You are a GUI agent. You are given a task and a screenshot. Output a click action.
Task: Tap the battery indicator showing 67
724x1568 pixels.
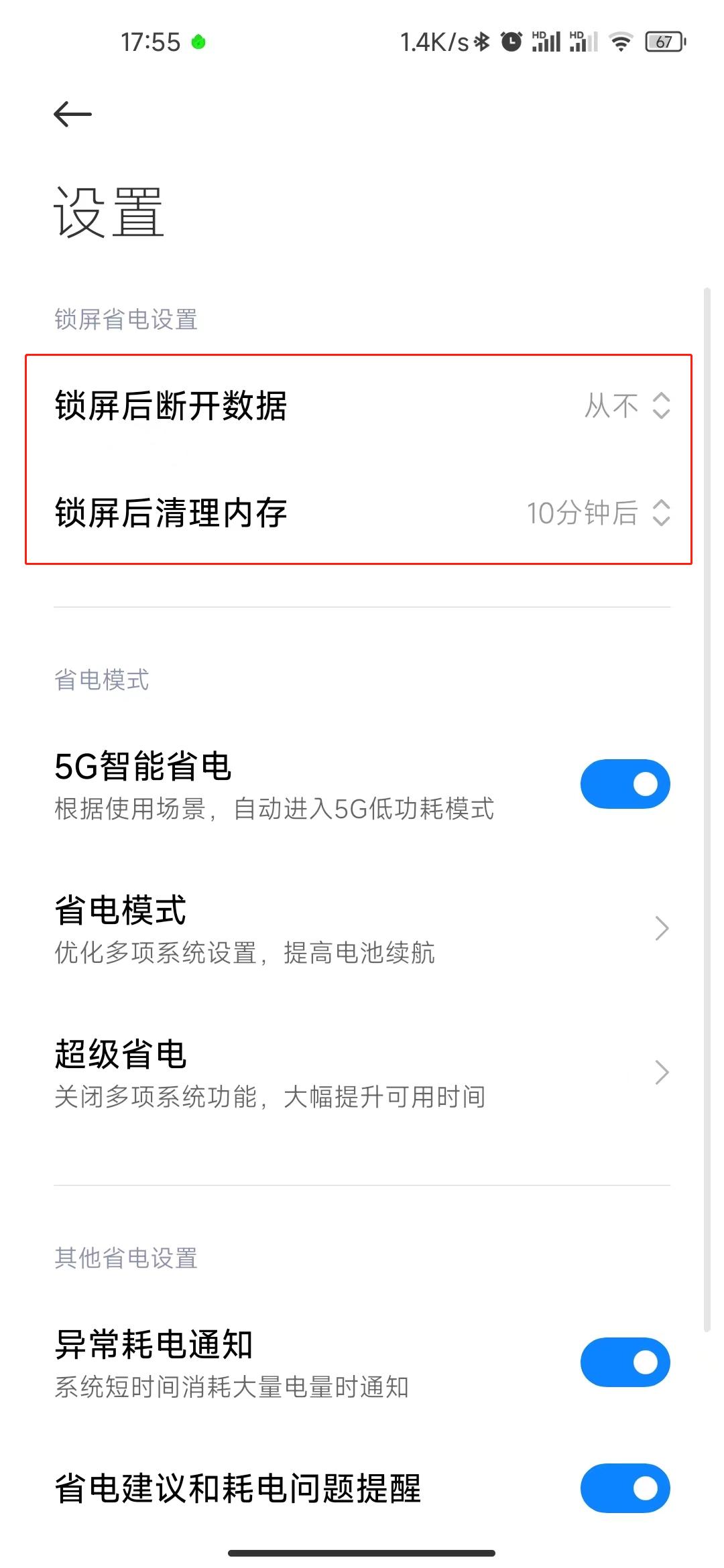click(664, 42)
